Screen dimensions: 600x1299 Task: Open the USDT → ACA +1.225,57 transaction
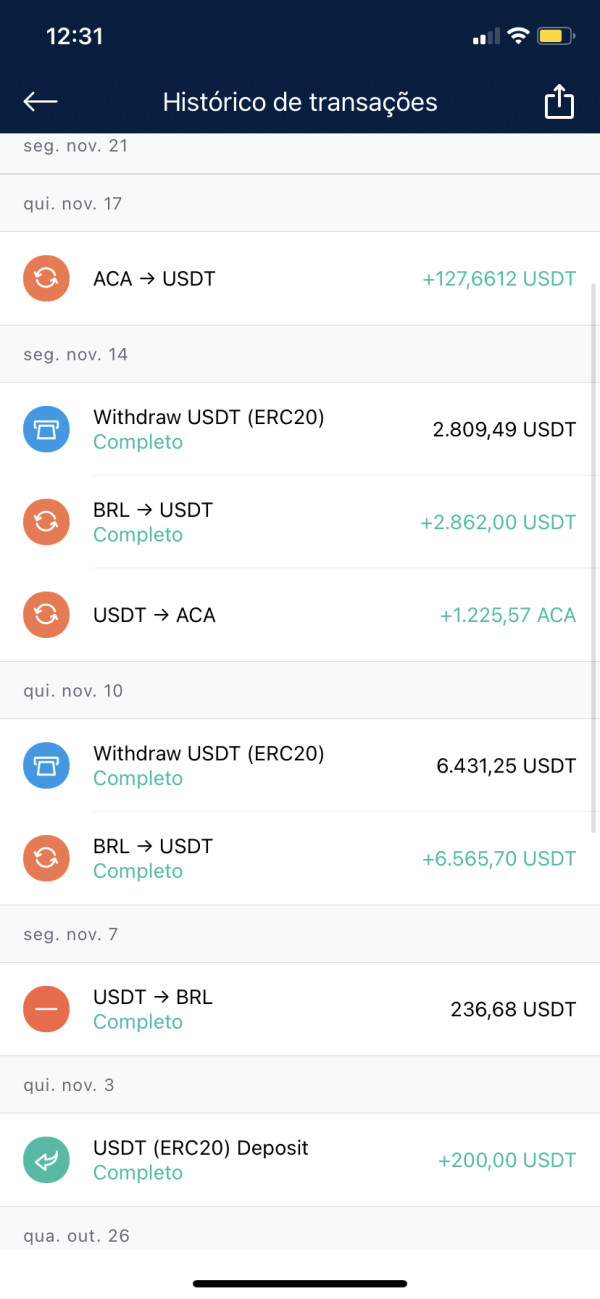coord(300,615)
